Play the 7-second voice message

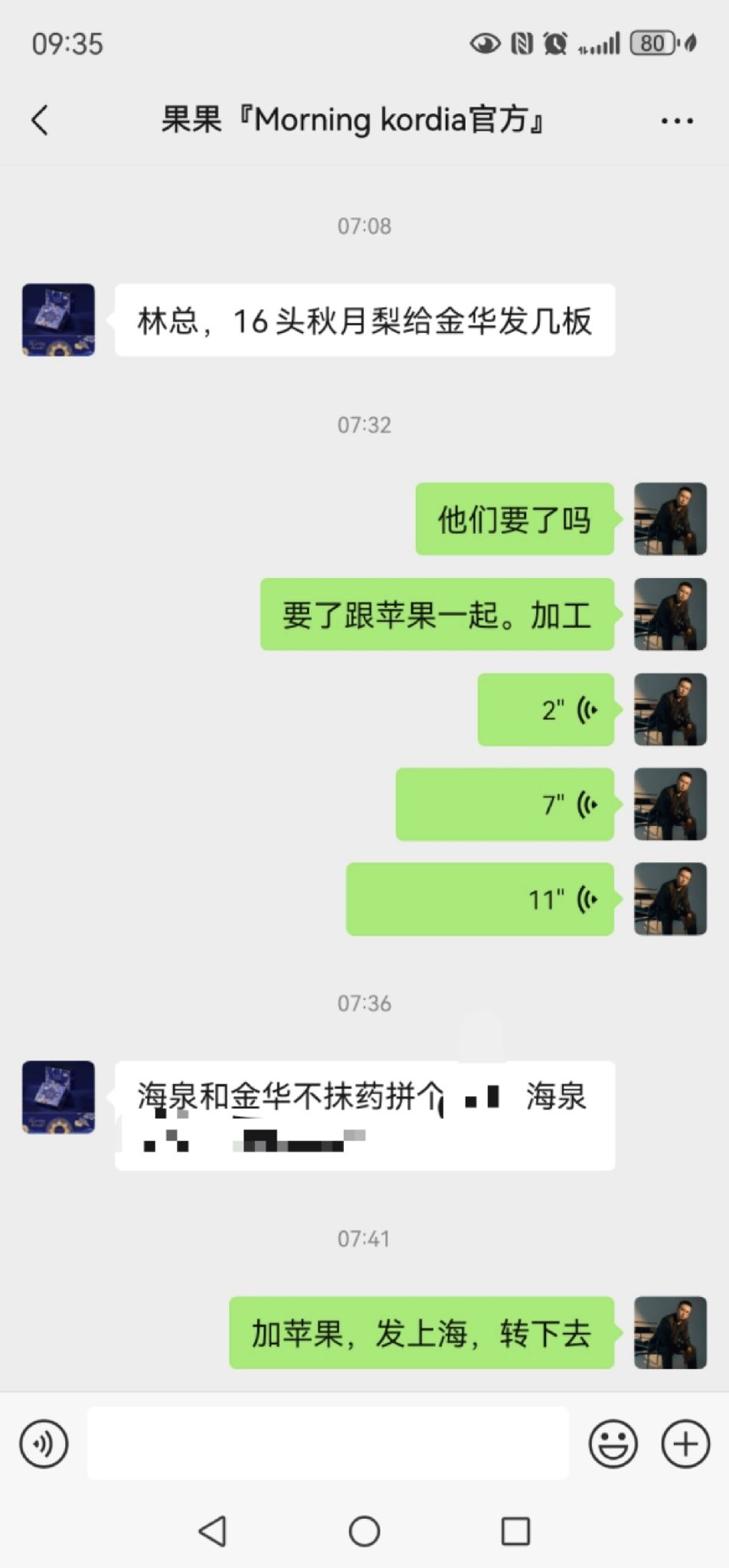point(505,805)
